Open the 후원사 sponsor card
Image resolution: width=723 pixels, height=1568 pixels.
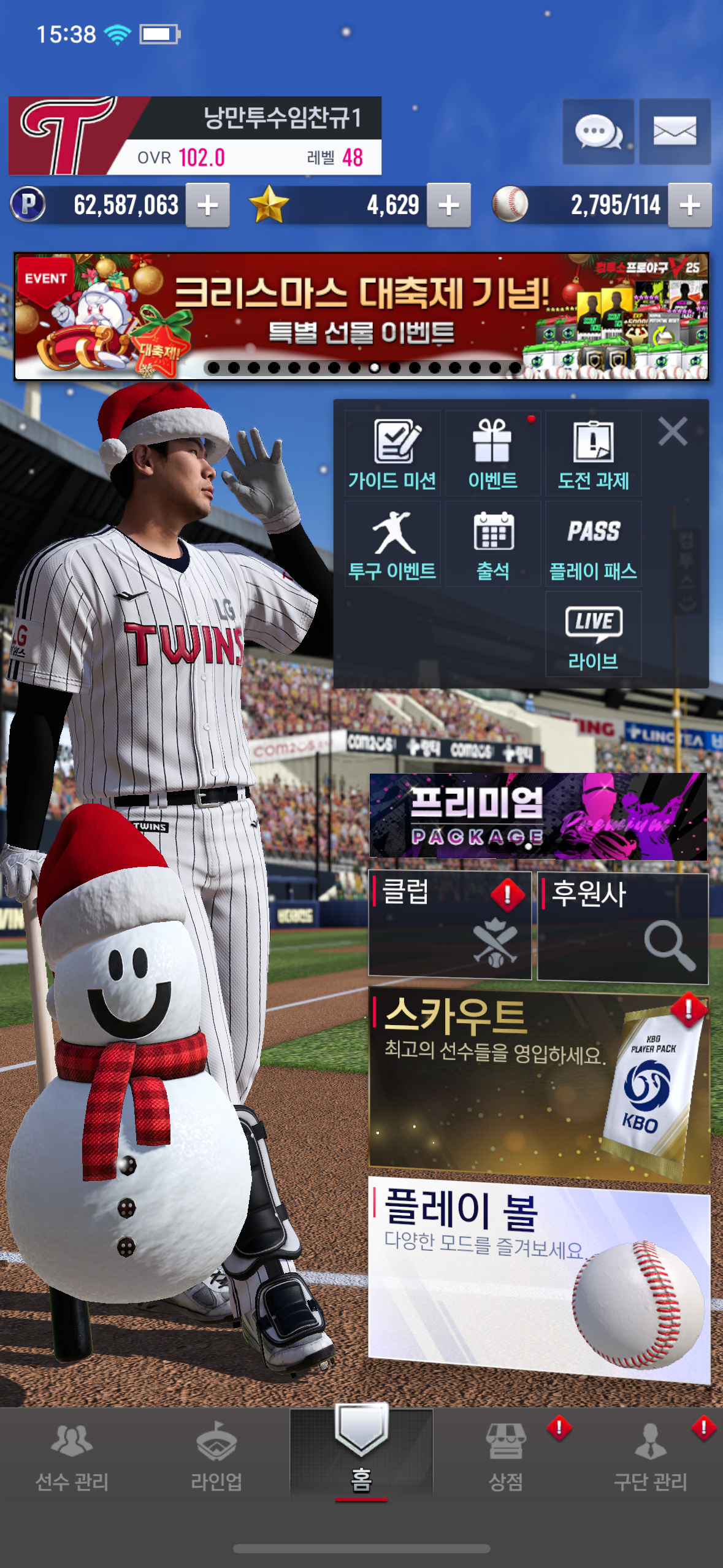point(622,928)
